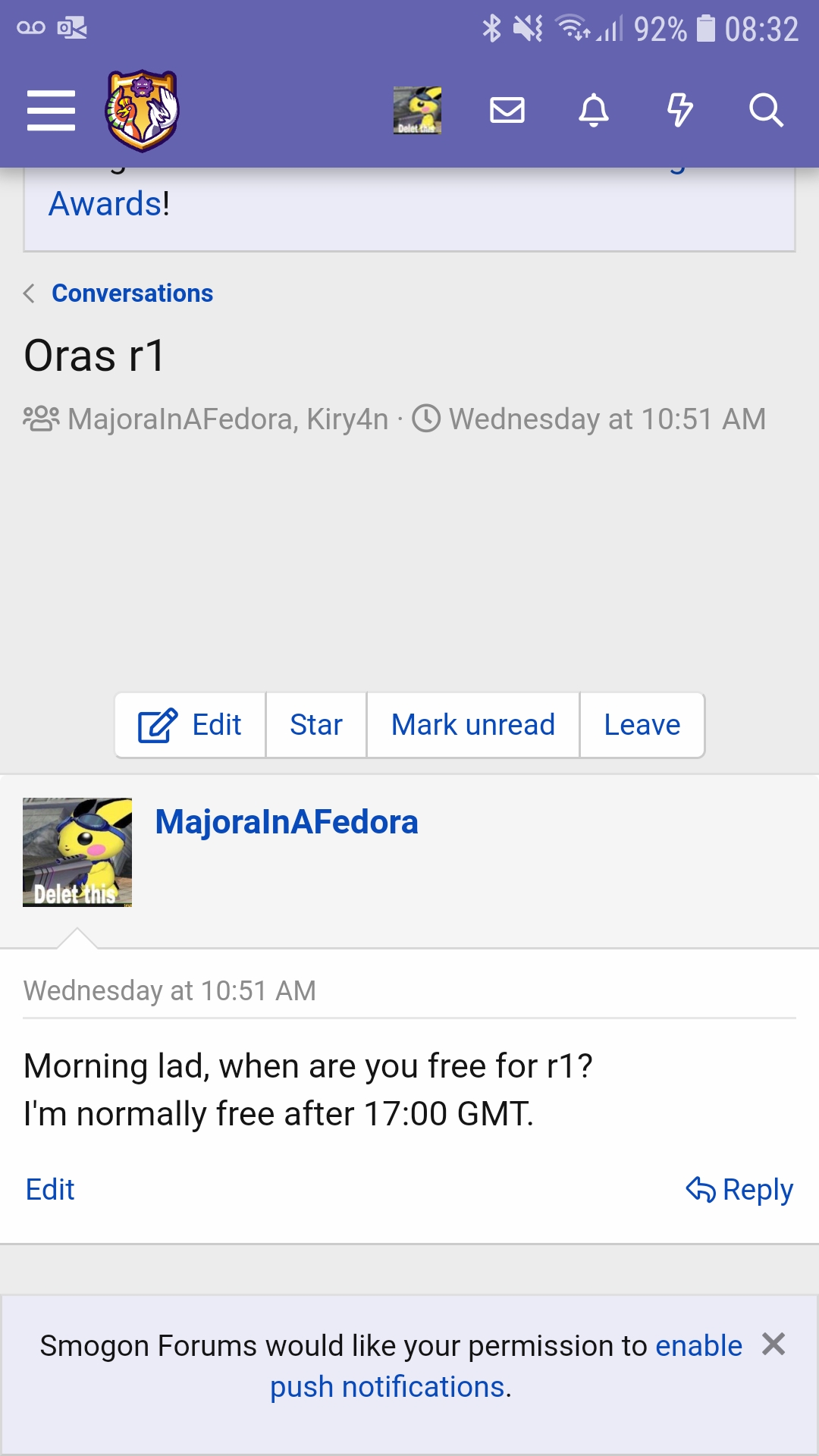The width and height of the screenshot is (819, 1456).
Task: Open the forum search
Action: click(766, 111)
